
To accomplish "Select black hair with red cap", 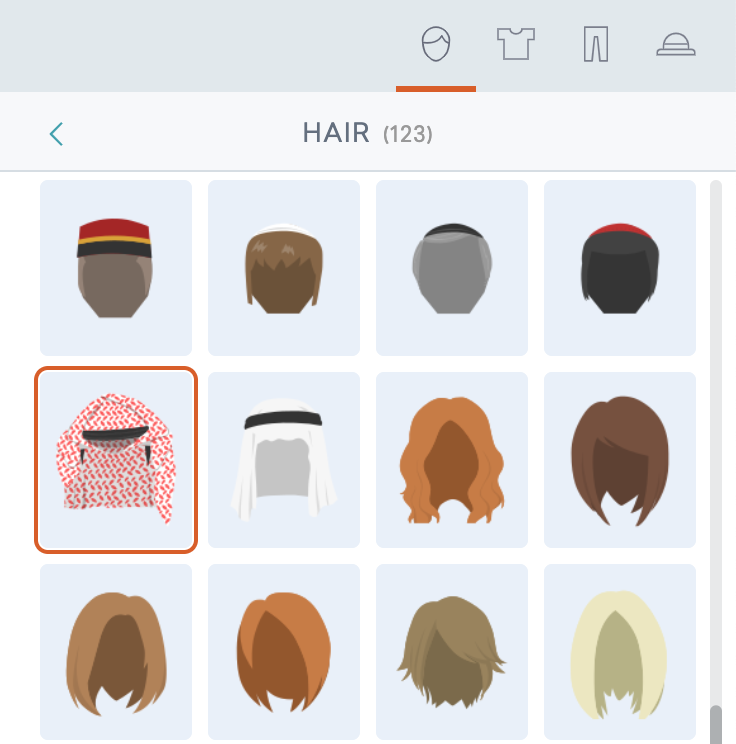I will point(620,268).
